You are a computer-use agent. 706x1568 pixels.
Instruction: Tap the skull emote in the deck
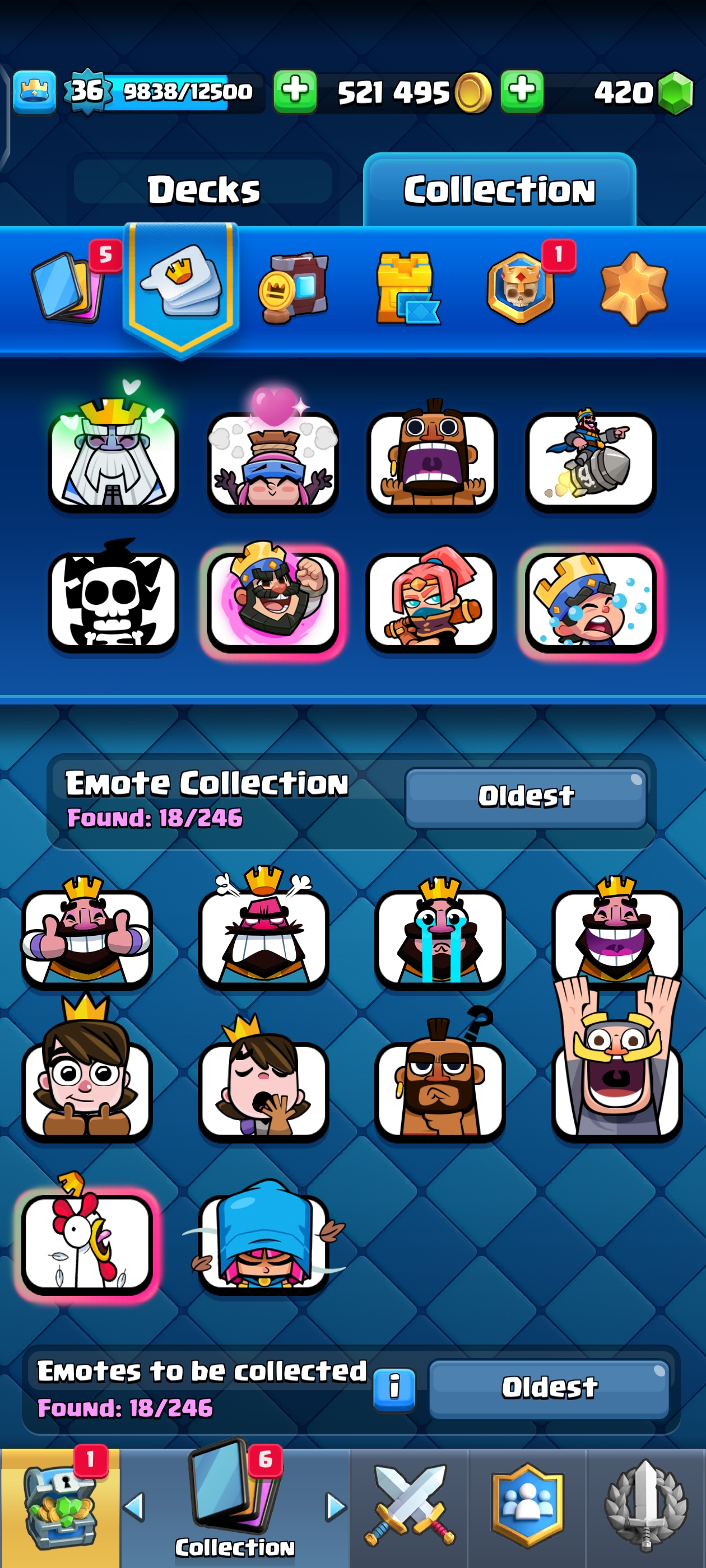pyautogui.click(x=113, y=601)
